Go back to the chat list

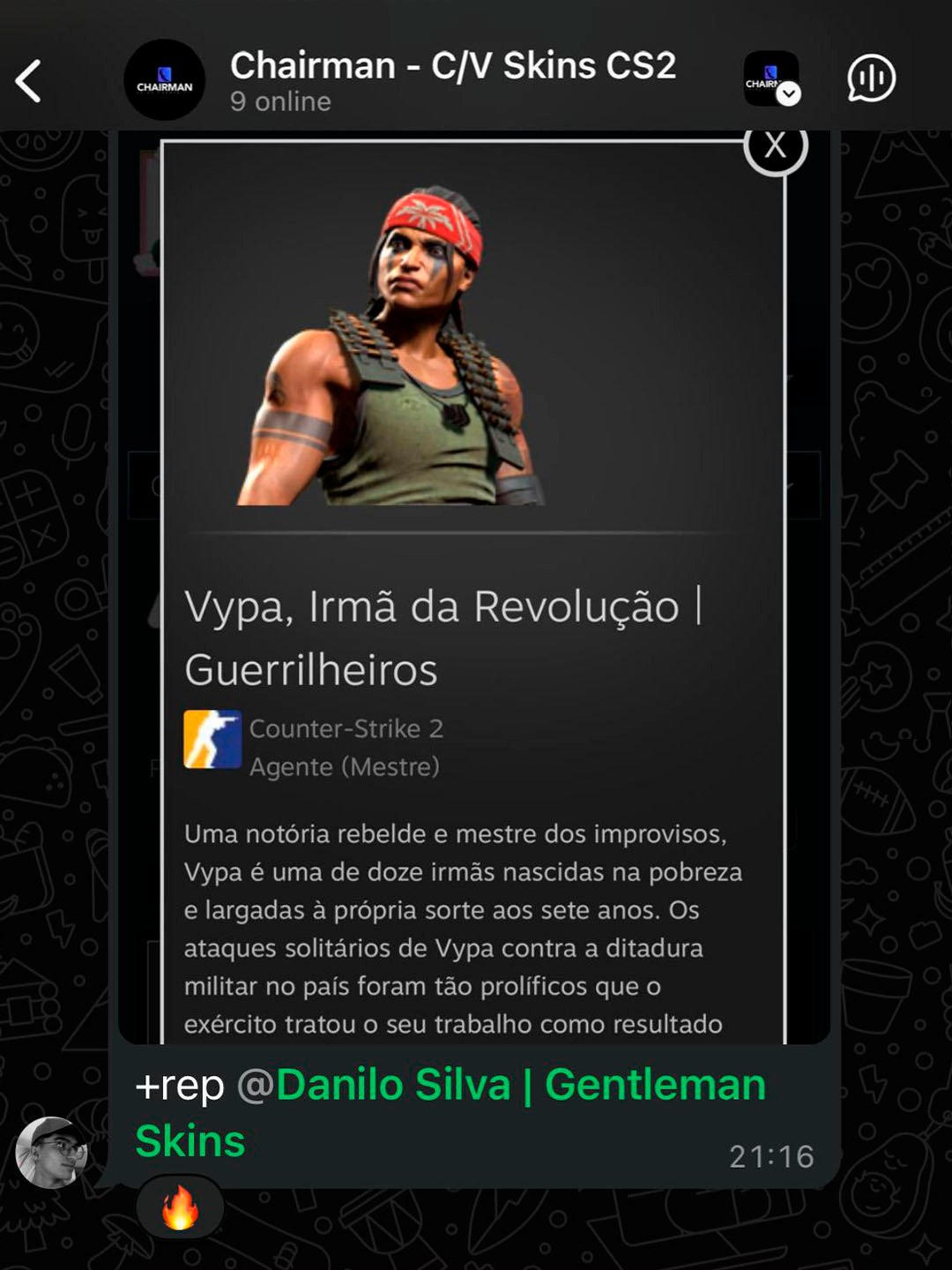(x=29, y=81)
